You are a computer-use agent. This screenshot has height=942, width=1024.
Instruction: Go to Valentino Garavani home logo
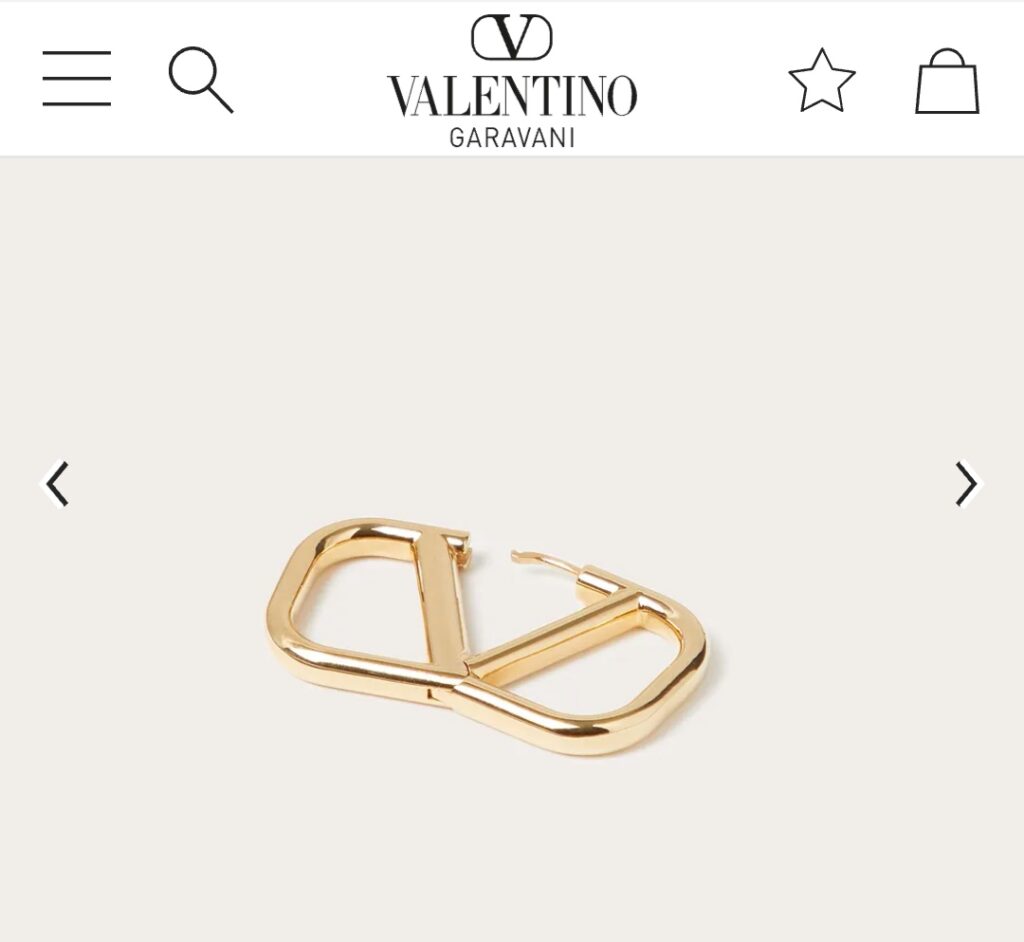click(512, 80)
